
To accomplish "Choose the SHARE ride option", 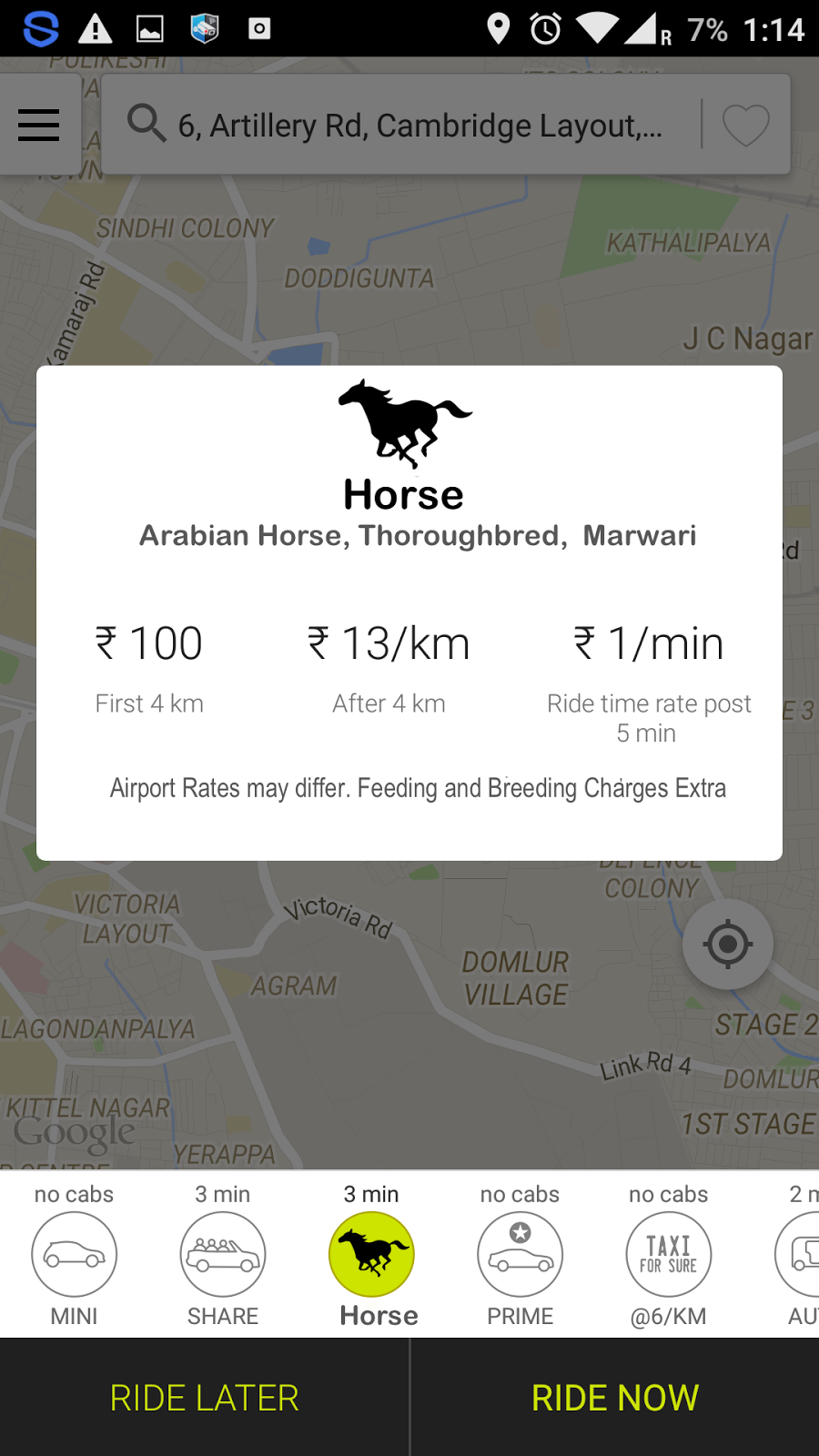I will pos(223,1255).
